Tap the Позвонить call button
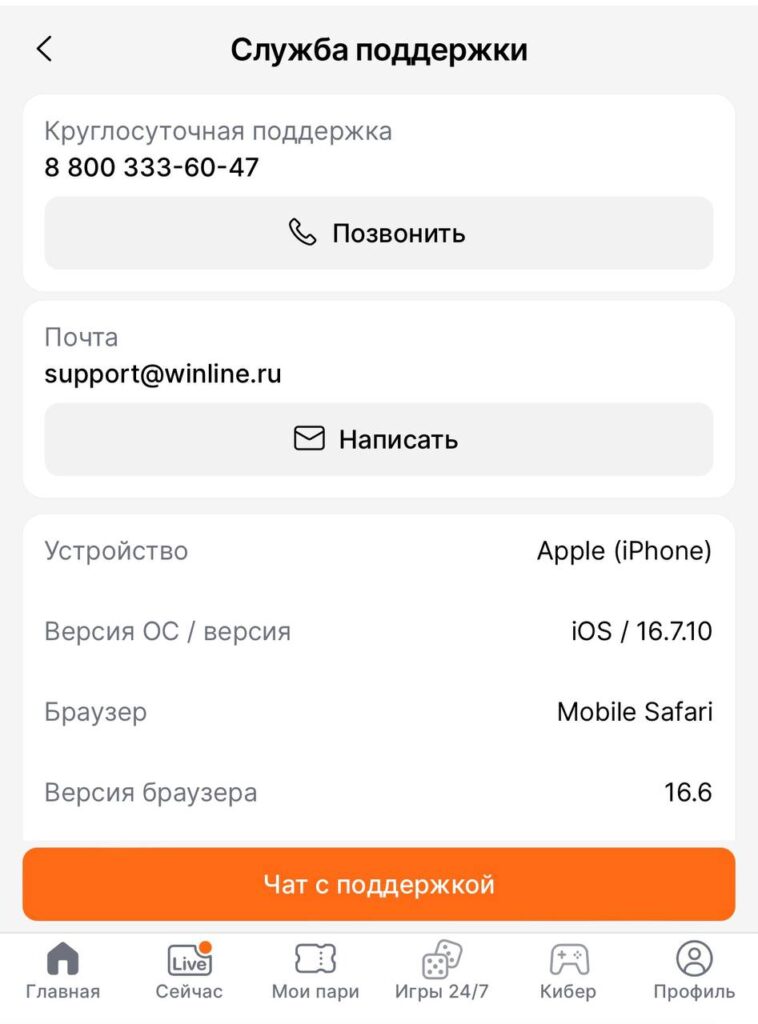The height and width of the screenshot is (1024, 758). click(378, 233)
